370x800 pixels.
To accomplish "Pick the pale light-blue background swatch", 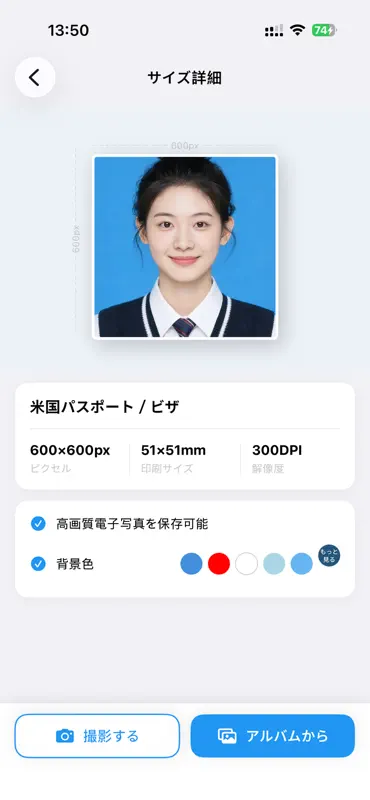I will point(274,564).
